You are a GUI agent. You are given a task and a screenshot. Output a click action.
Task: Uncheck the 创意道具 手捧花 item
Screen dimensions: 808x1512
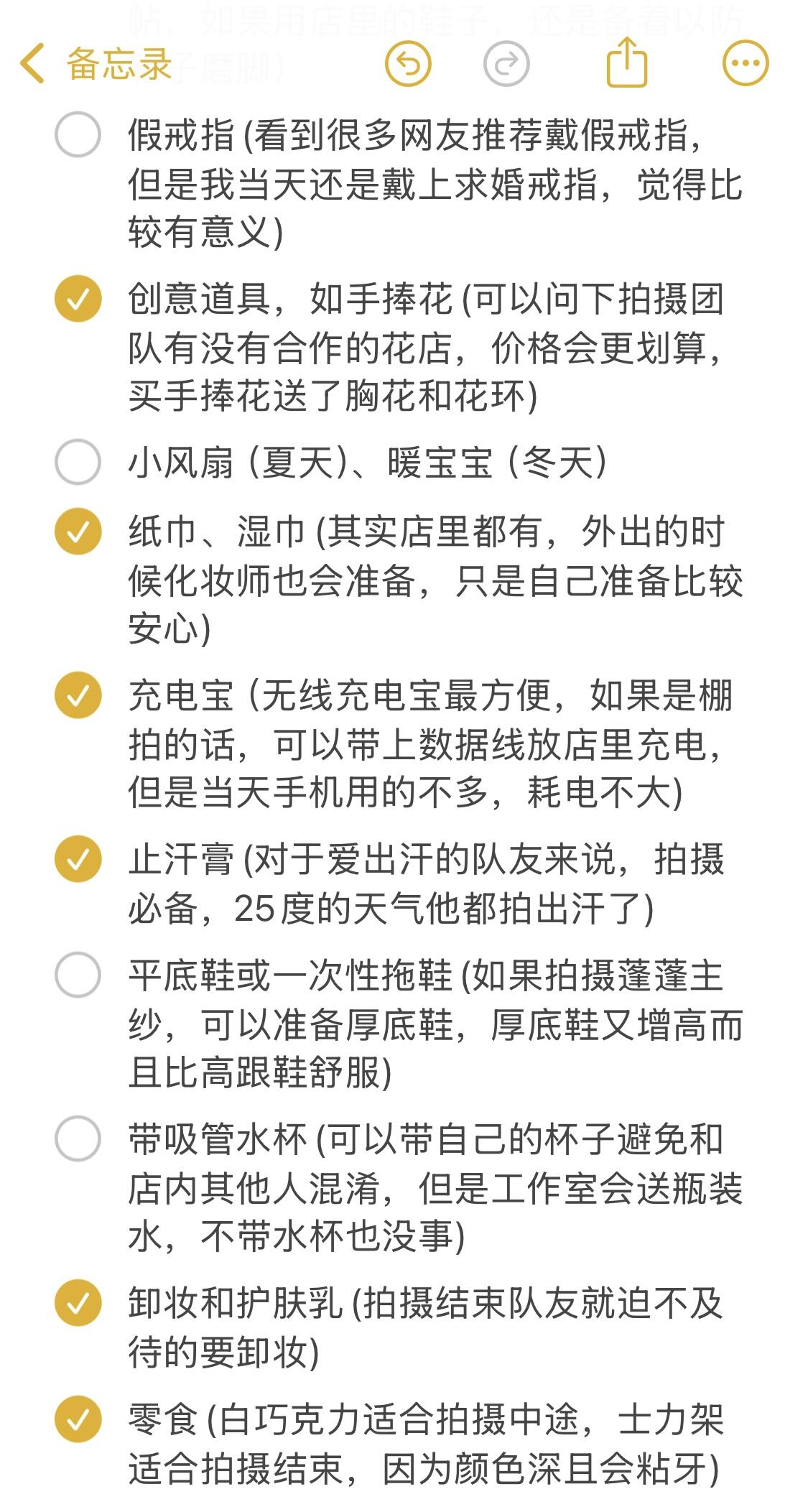[78, 299]
